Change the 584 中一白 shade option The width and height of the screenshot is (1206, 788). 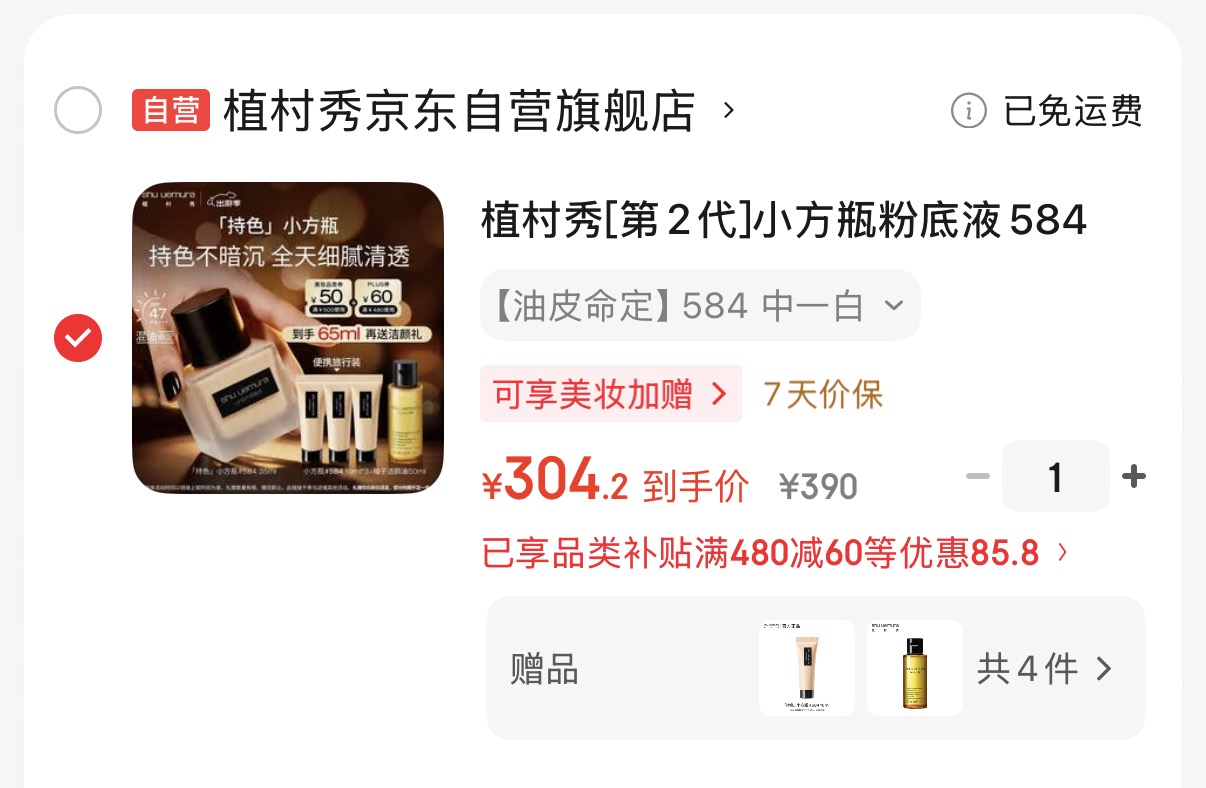[700, 305]
